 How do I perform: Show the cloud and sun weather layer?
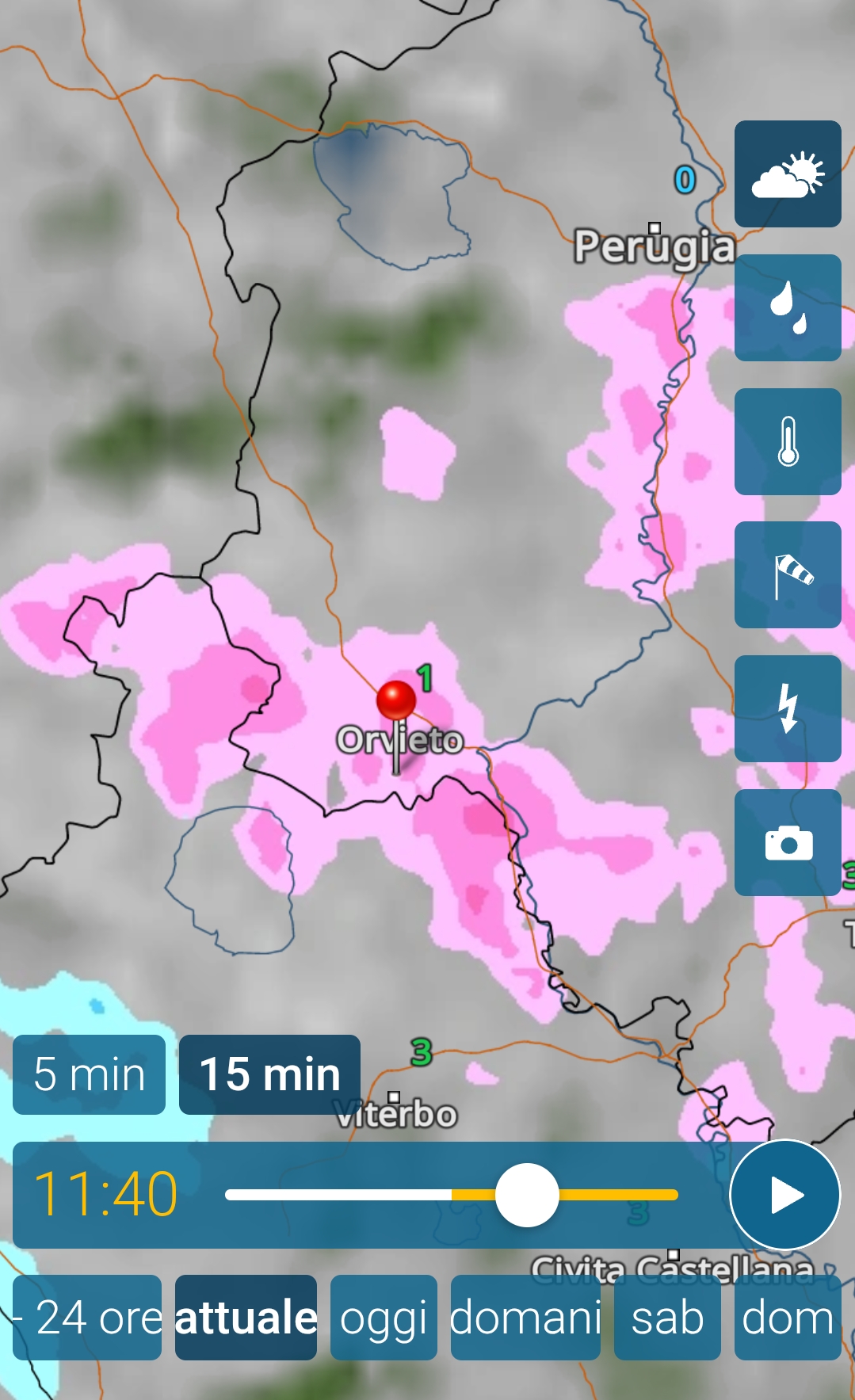[x=787, y=174]
